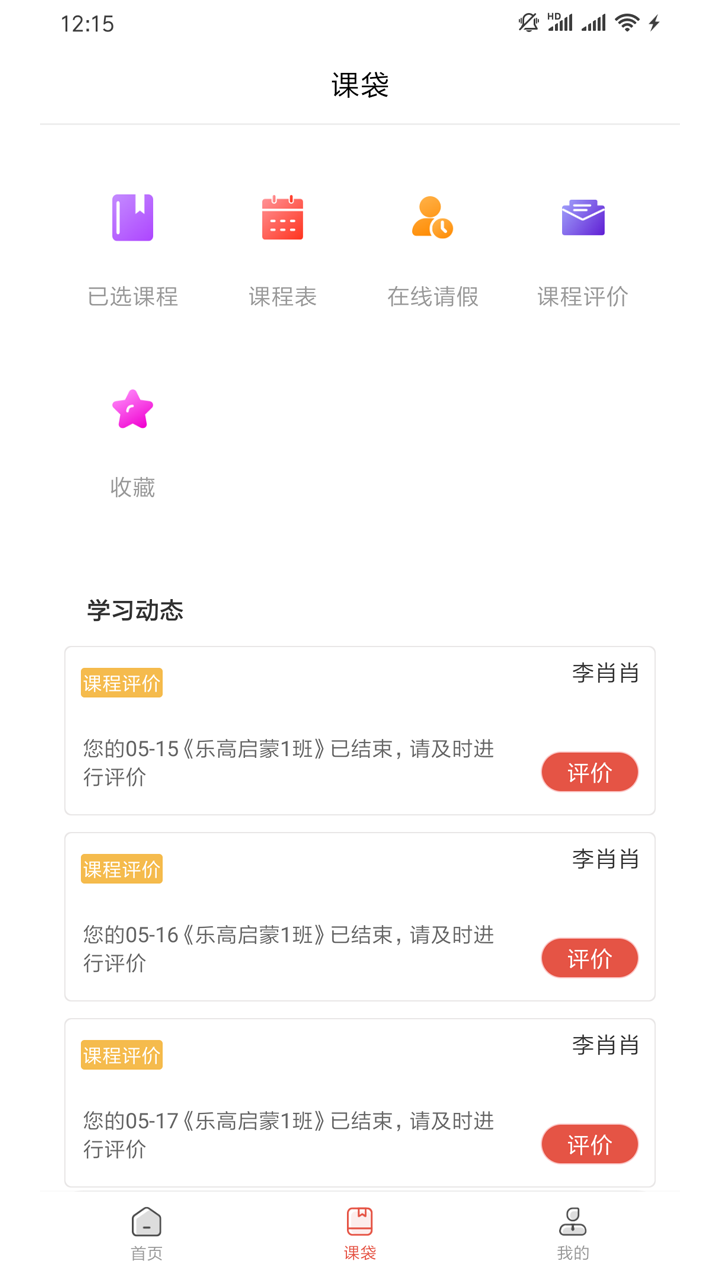Viewport: 720px width, 1280px height.
Task: Tap the orange person-with-clock icon above 在线请假
Action: pos(433,216)
